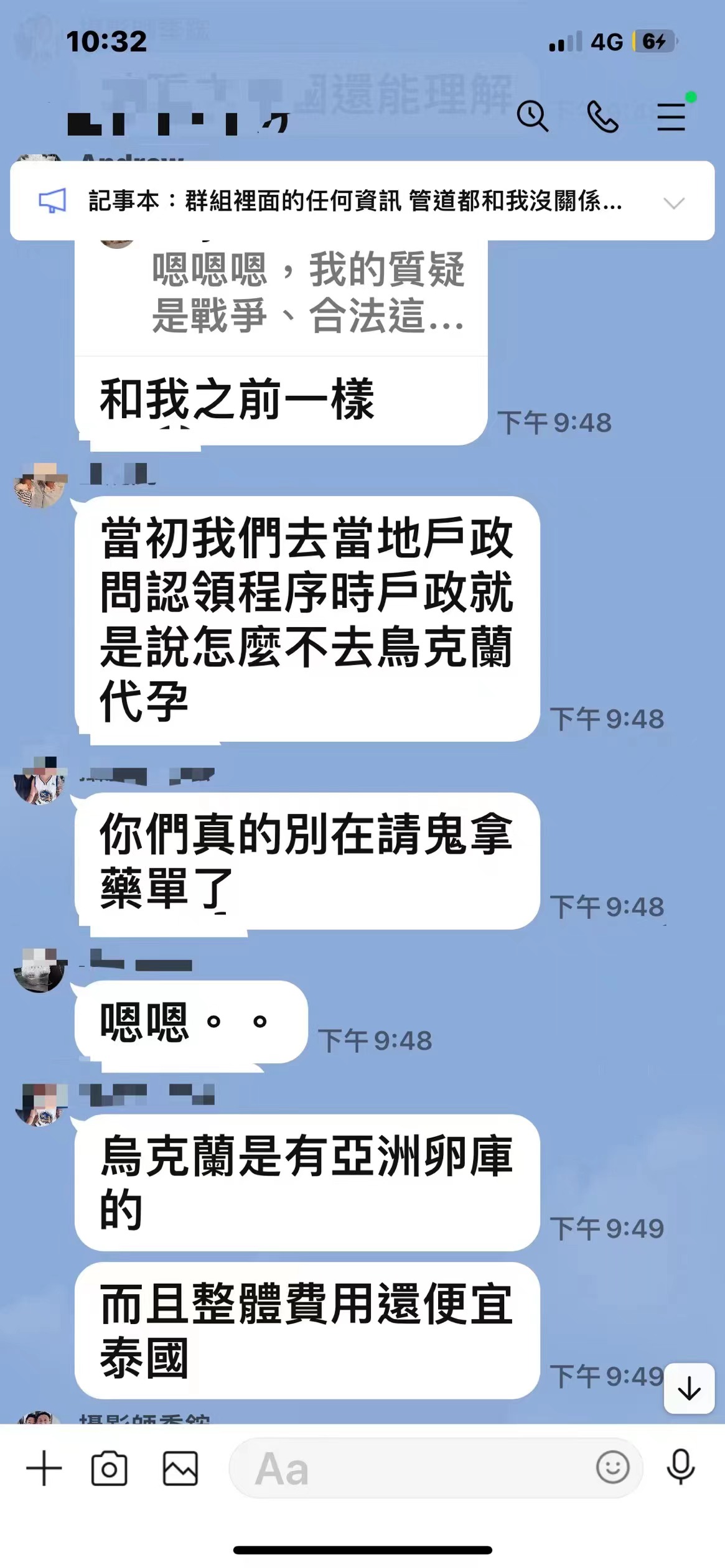The height and width of the screenshot is (1568, 725).
Task: Tap the battery indicator in the status bar
Action: 654,41
